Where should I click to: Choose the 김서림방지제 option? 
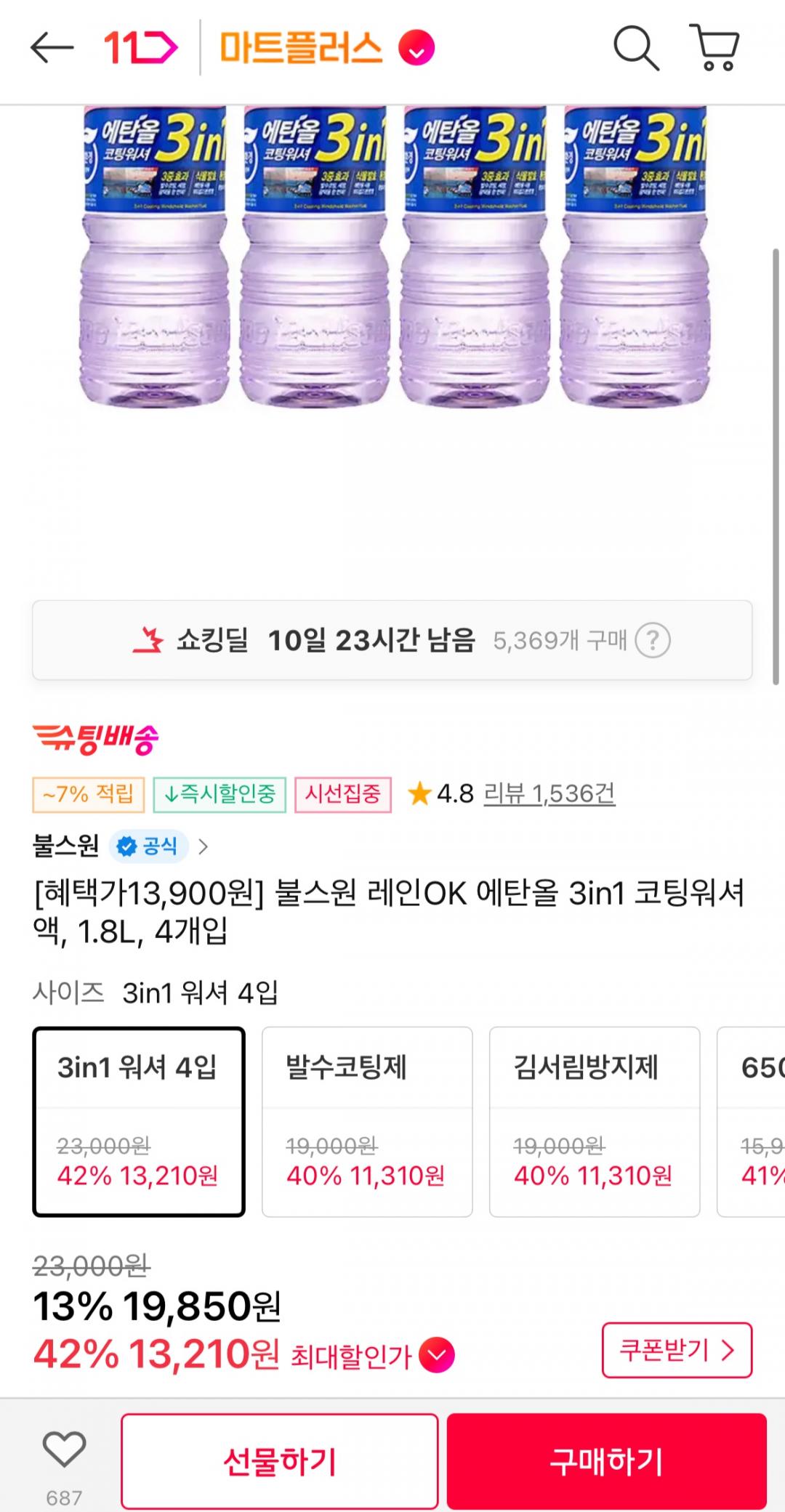click(x=594, y=1121)
